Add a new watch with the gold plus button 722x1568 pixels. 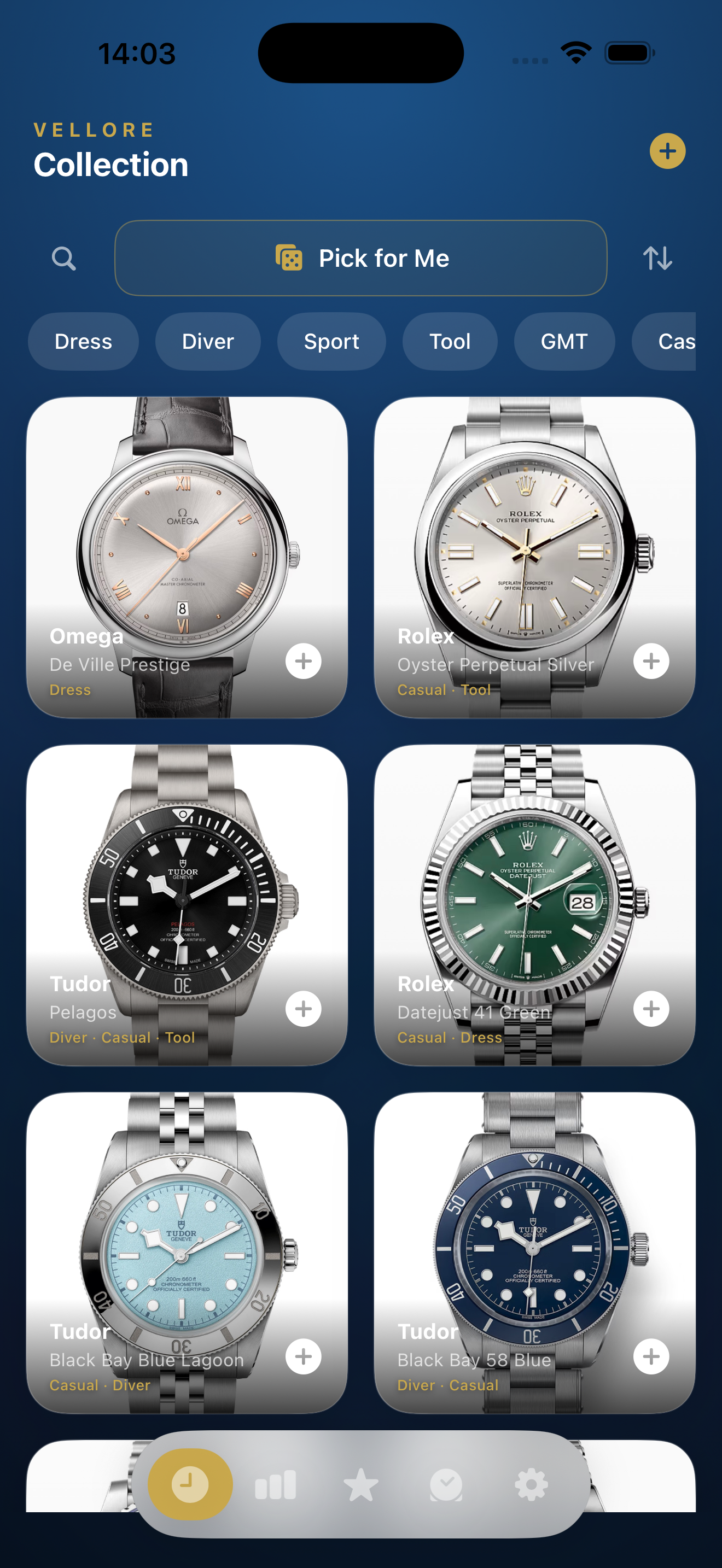667,151
